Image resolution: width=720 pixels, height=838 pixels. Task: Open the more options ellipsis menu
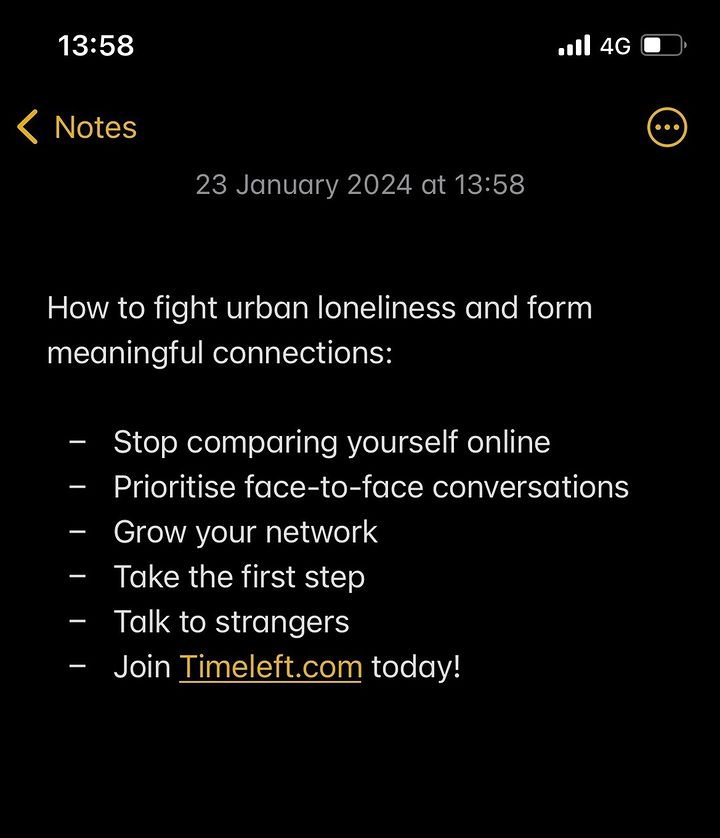pyautogui.click(x=667, y=128)
